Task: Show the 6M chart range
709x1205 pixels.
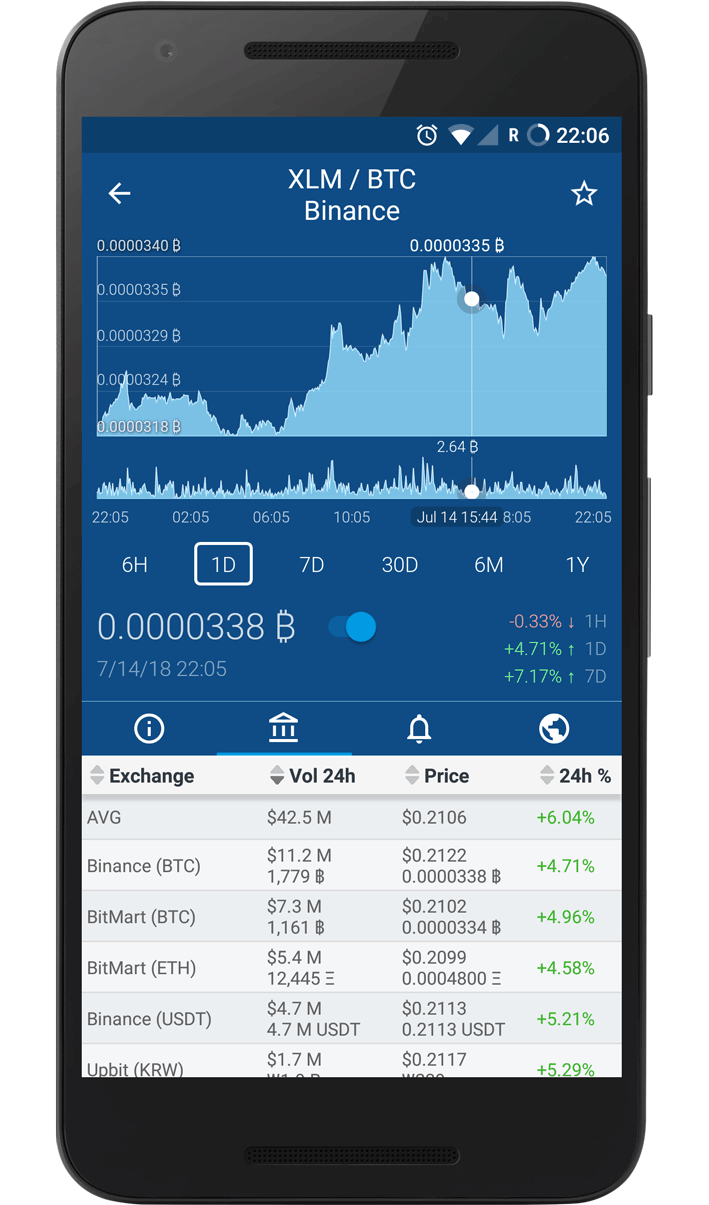Action: pyautogui.click(x=489, y=565)
